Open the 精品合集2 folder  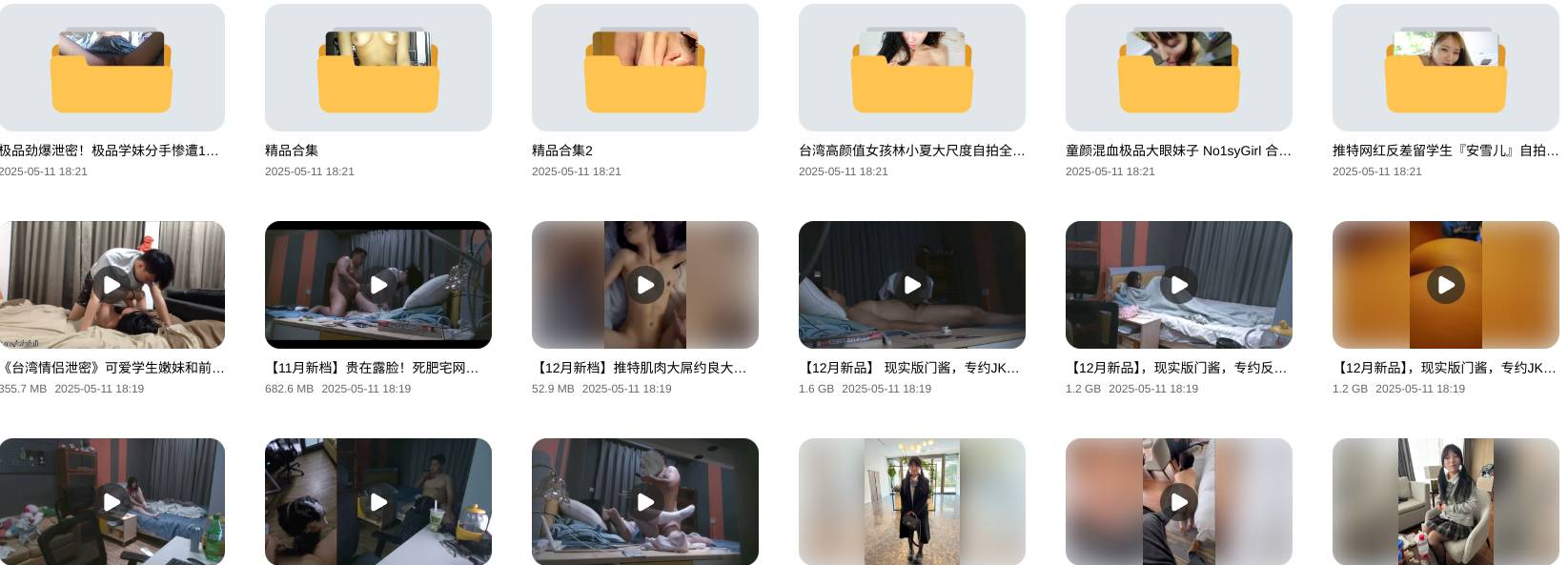click(644, 69)
